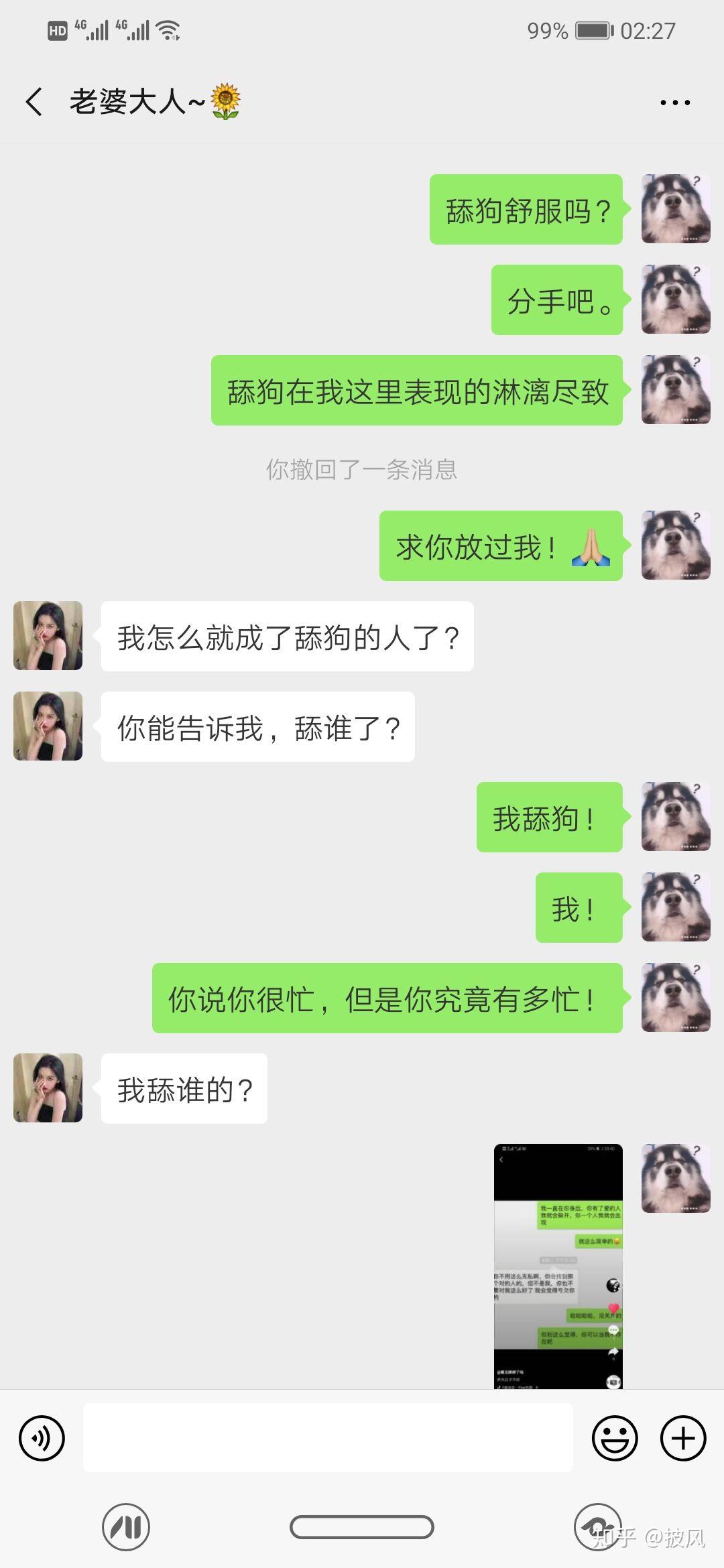This screenshot has width=724, height=1568.
Task: Open the sent screenshot image
Action: click(x=558, y=1266)
